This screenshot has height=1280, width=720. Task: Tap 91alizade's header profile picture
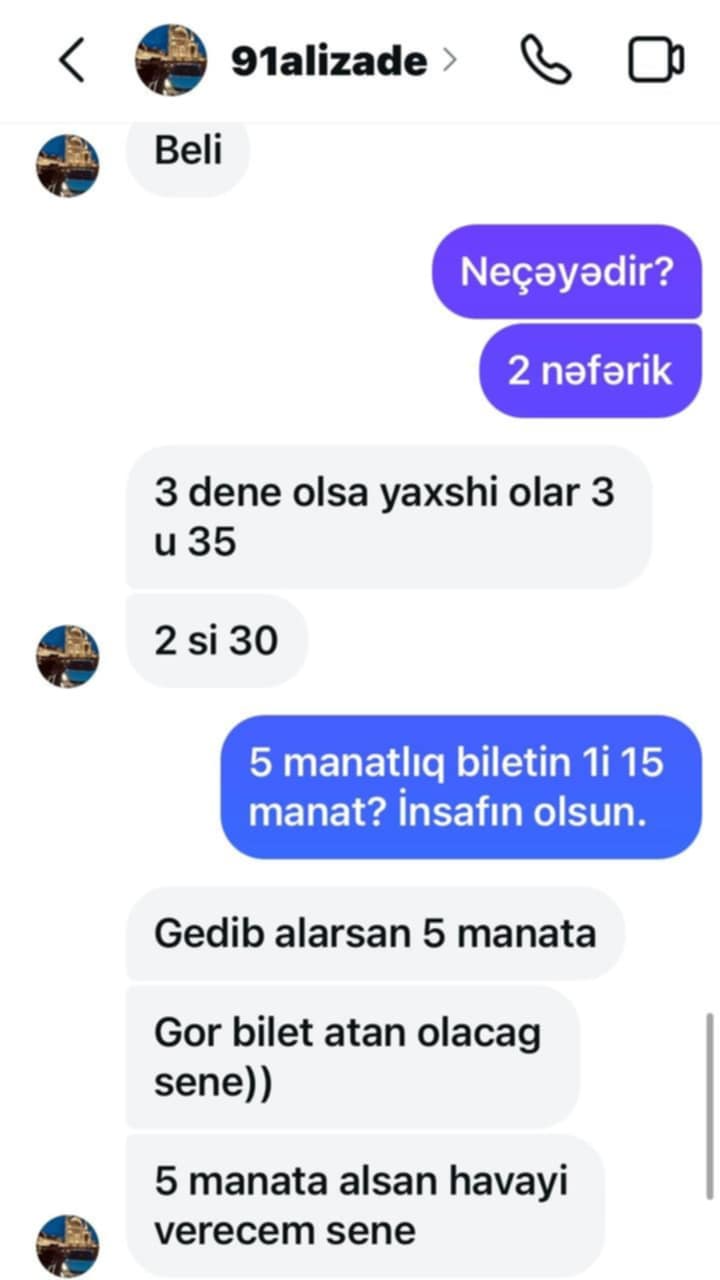click(x=171, y=61)
